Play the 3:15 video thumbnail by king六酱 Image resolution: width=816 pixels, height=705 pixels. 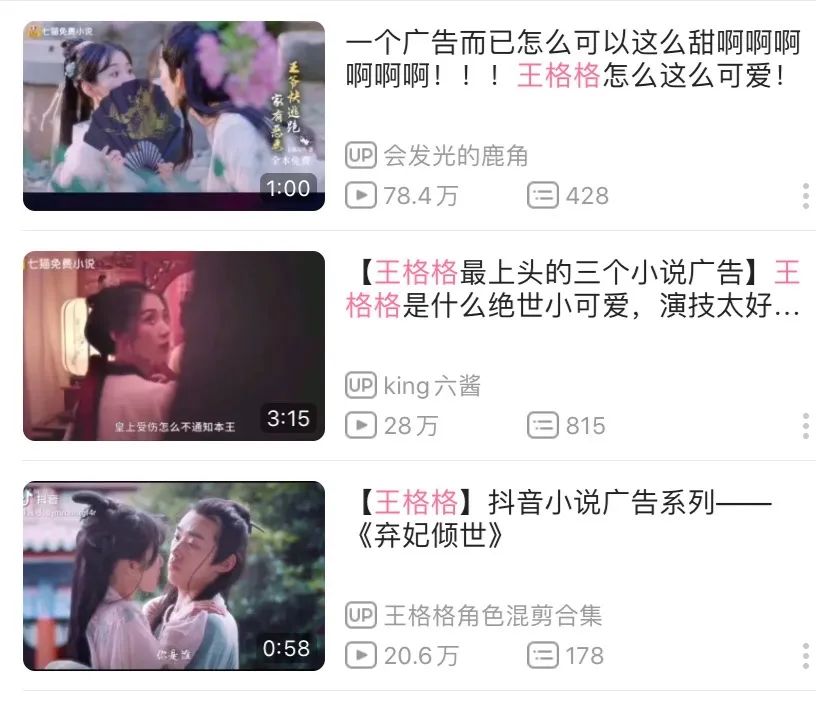click(x=174, y=346)
